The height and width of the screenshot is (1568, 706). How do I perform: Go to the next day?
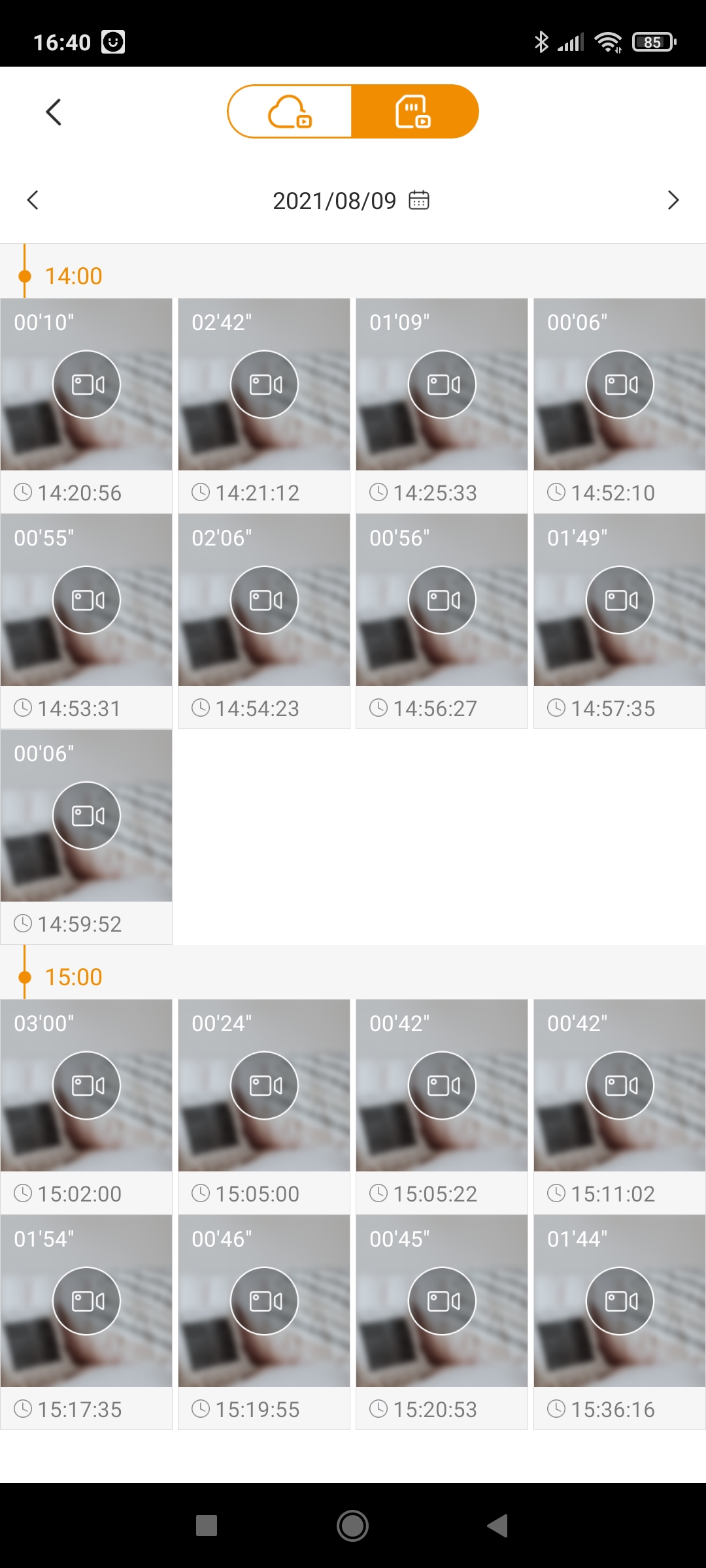coord(673,200)
